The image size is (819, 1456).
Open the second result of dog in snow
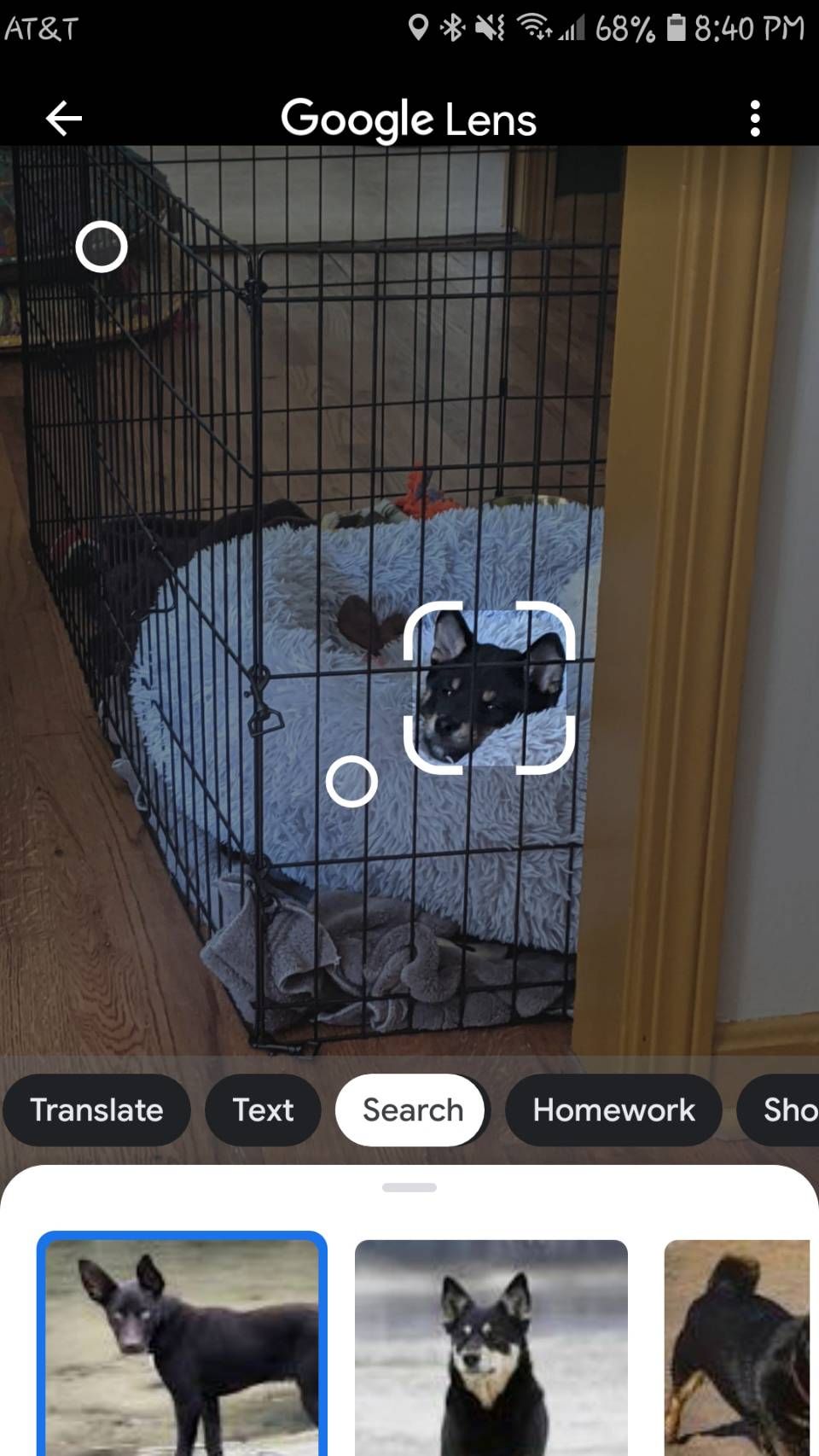[491, 1347]
